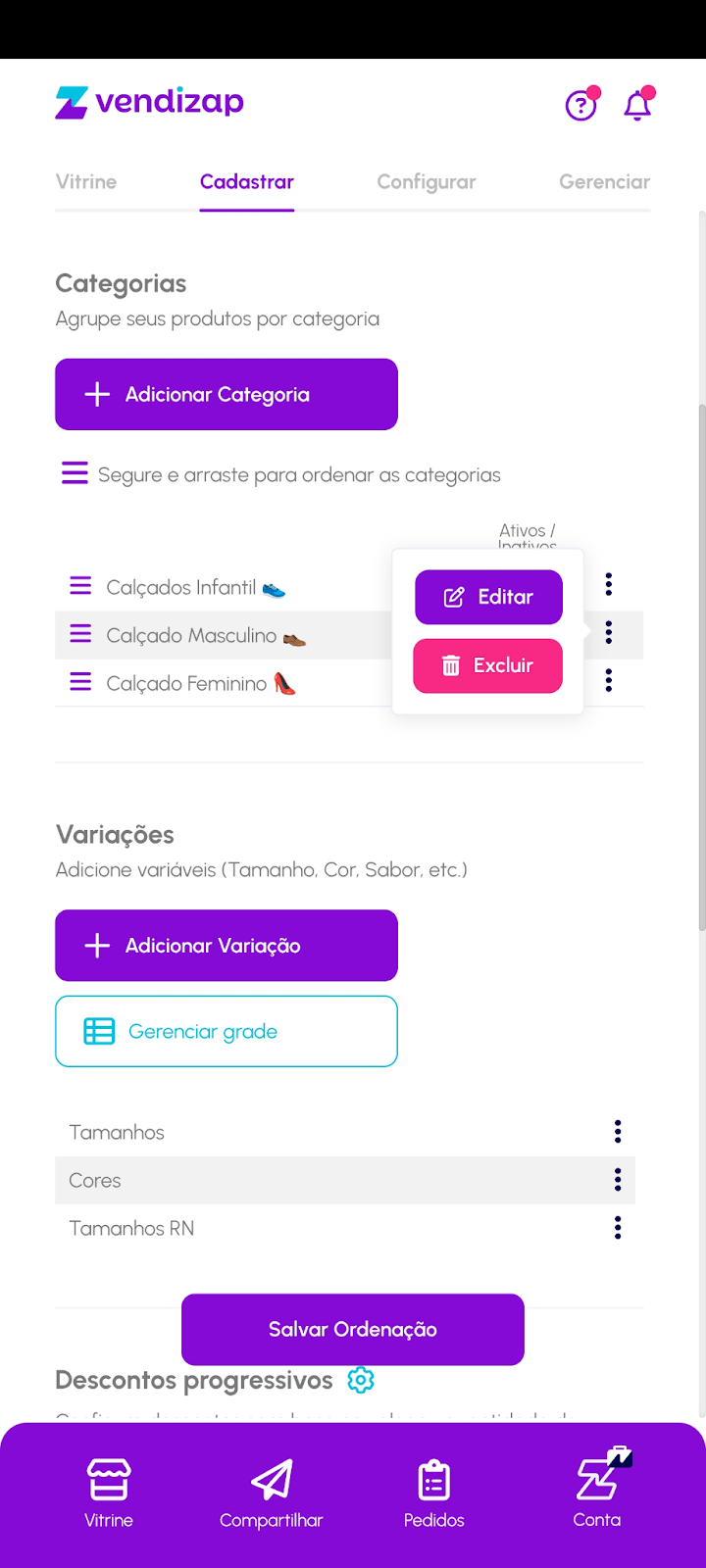Open the help question mark icon
706x1568 pixels.
581,104
